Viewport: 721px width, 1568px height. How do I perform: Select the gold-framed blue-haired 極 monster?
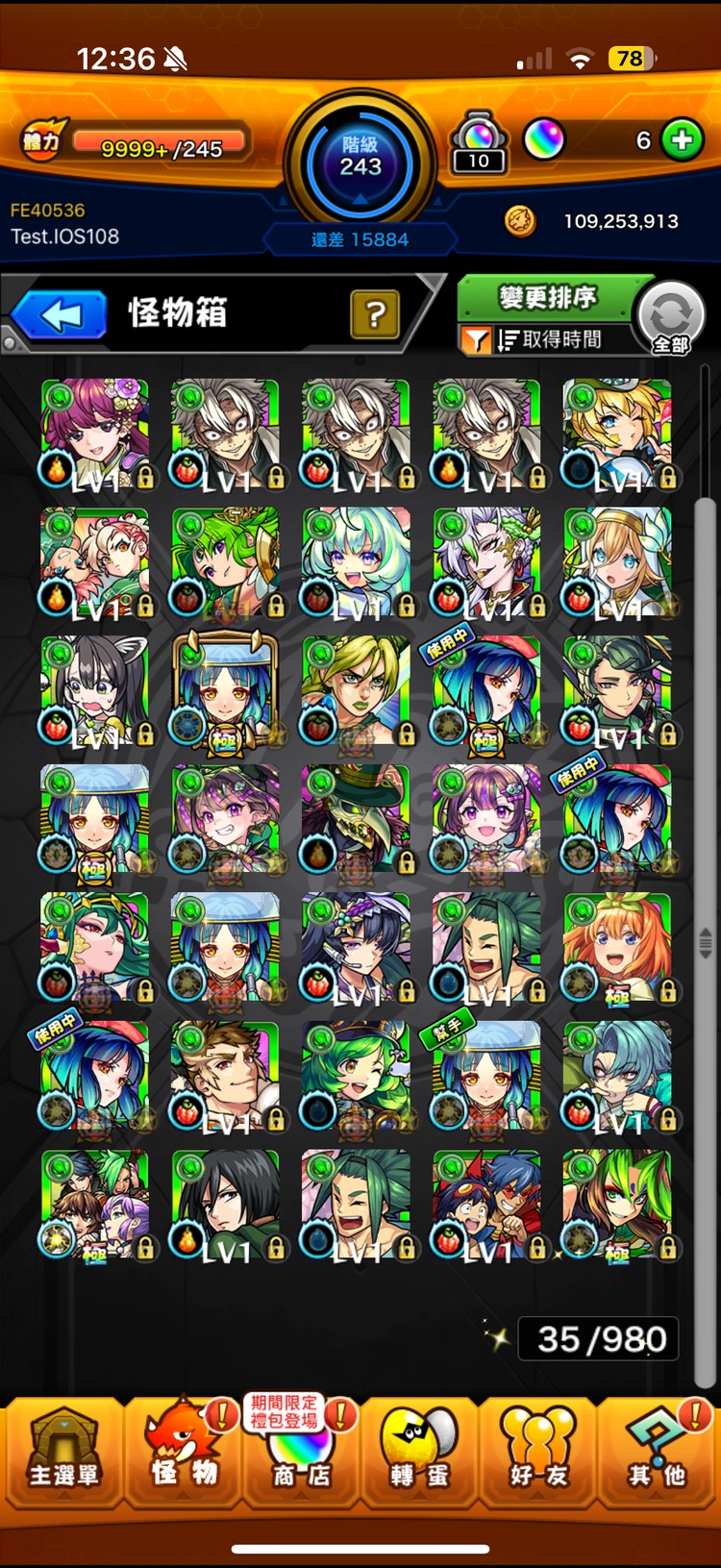click(225, 689)
